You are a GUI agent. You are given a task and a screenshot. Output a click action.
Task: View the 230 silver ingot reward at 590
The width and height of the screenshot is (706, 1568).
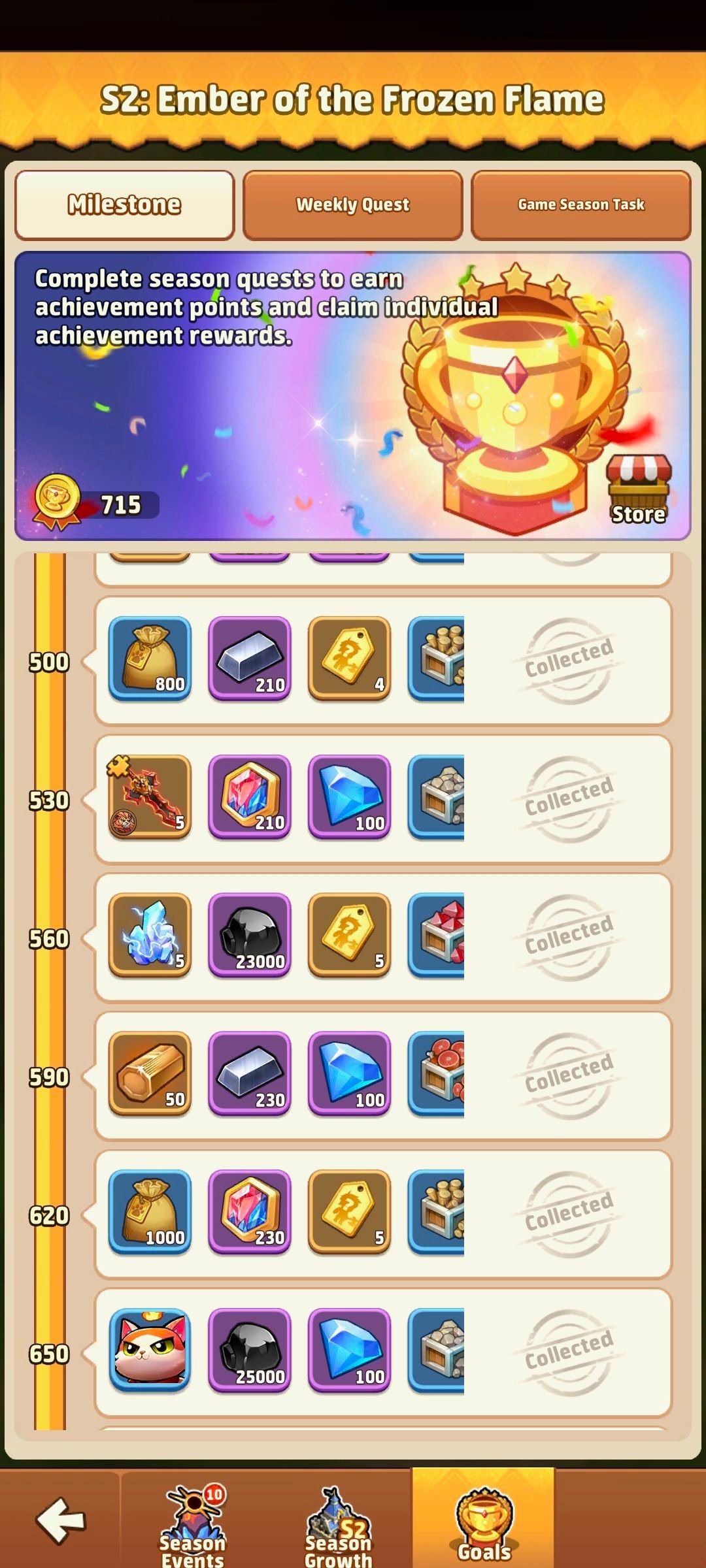250,1074
